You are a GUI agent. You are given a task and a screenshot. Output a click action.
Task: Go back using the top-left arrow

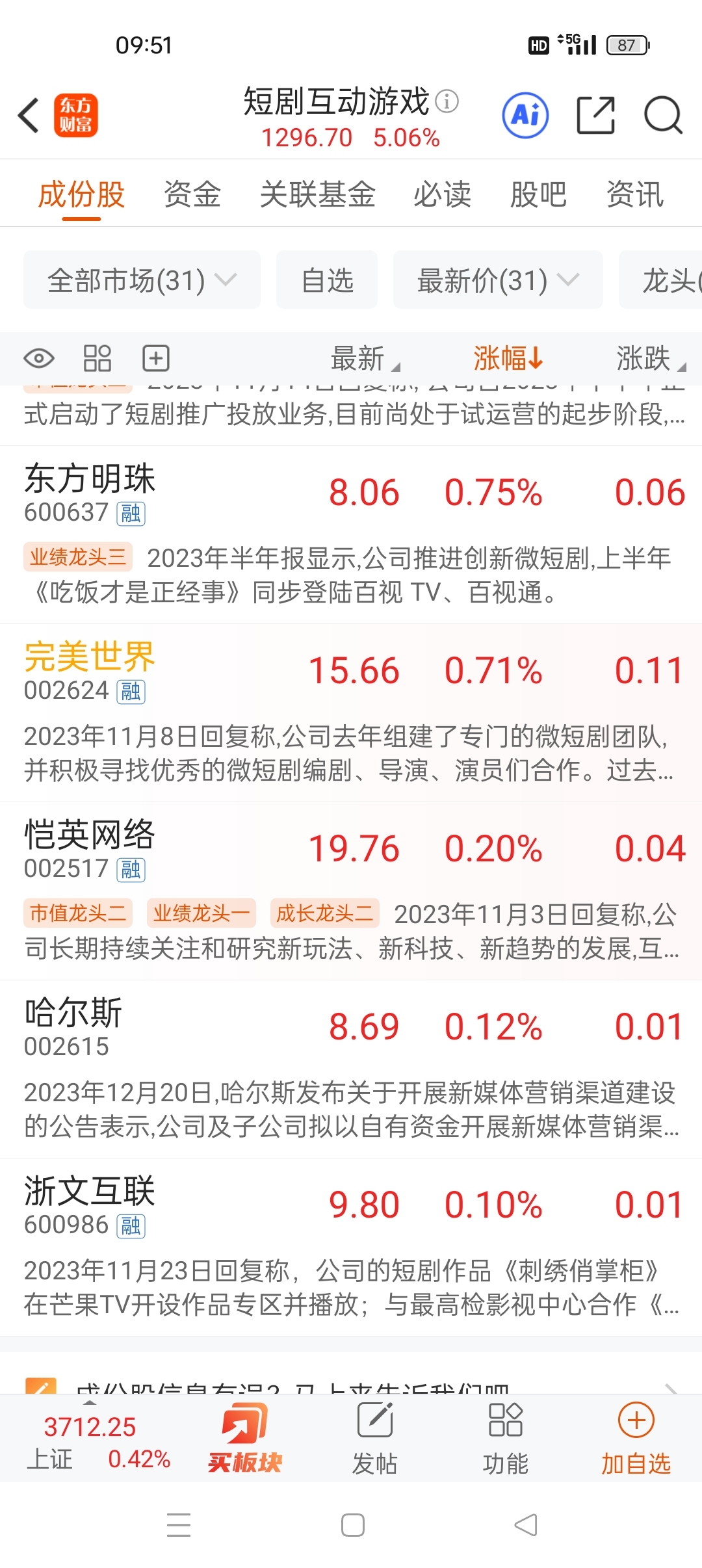29,116
